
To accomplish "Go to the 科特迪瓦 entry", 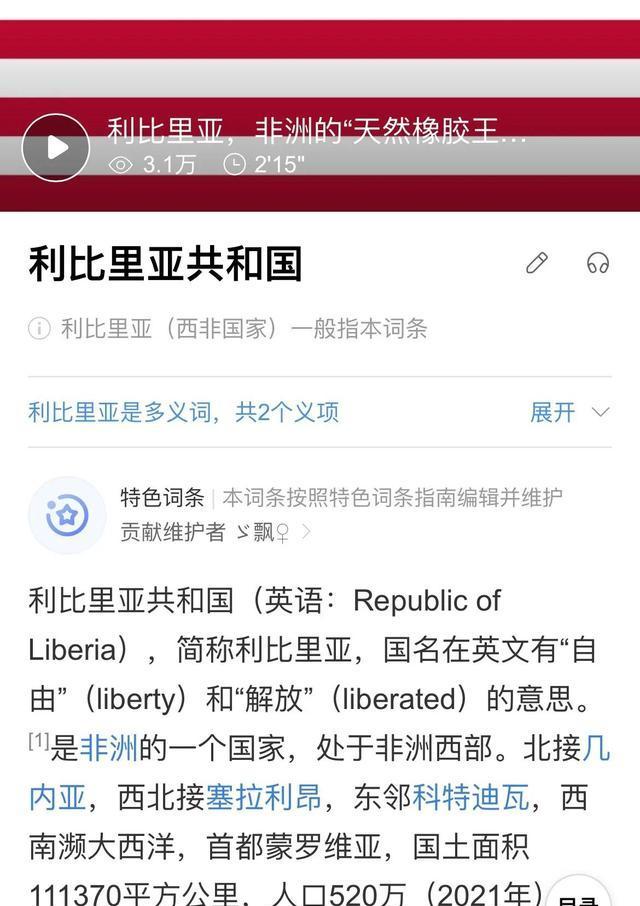I will pos(470,798).
